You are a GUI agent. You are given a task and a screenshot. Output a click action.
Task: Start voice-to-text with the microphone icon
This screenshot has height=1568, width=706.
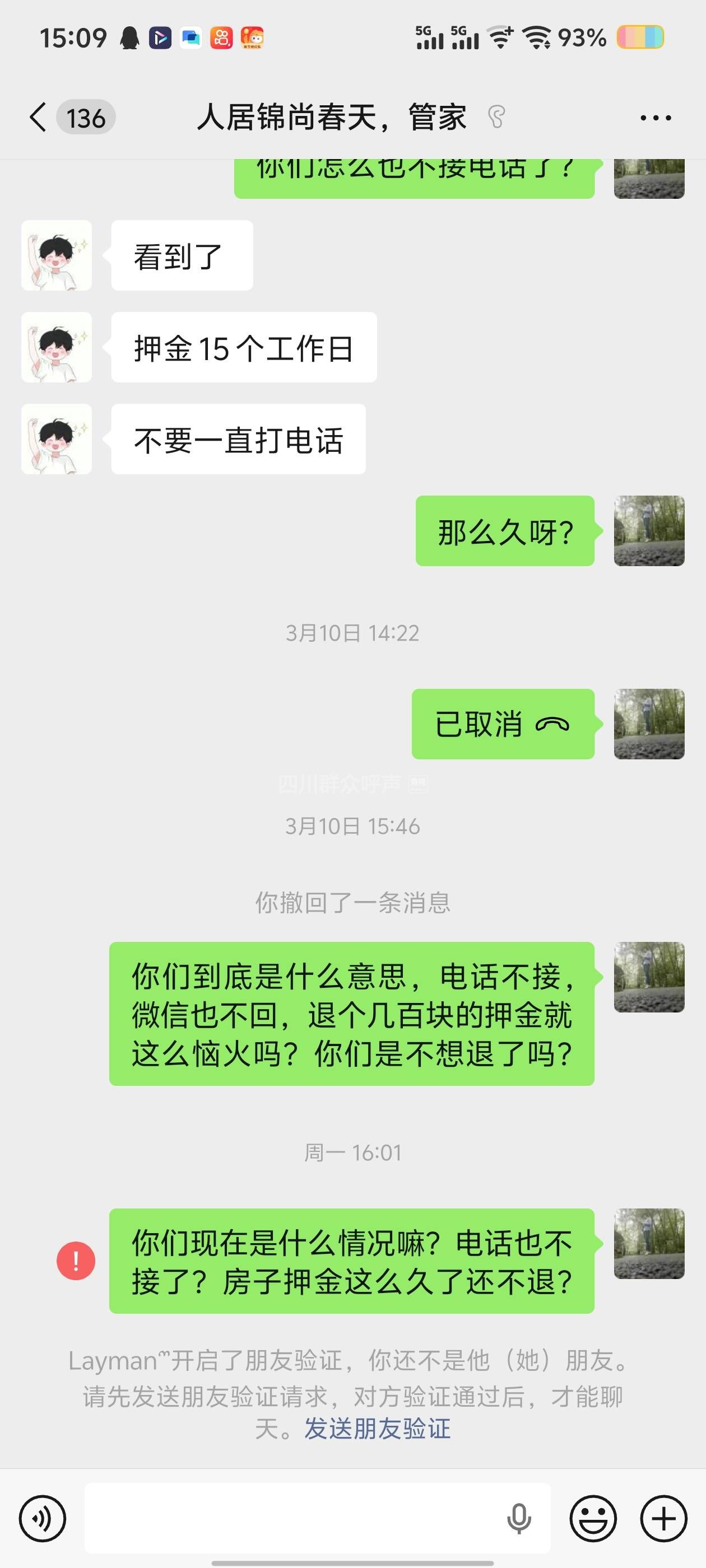coord(518,1518)
